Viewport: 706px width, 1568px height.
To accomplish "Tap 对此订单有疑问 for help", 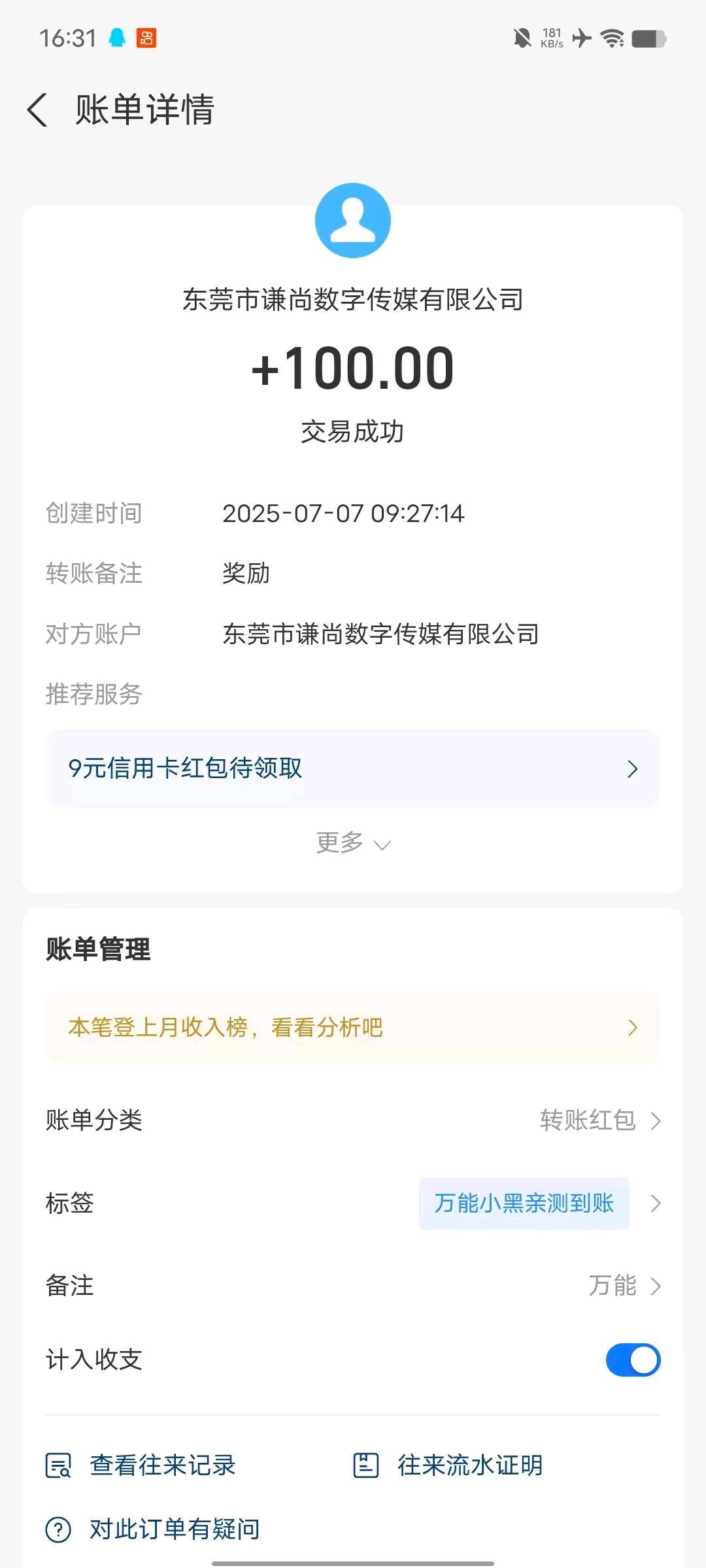I will [152, 1529].
